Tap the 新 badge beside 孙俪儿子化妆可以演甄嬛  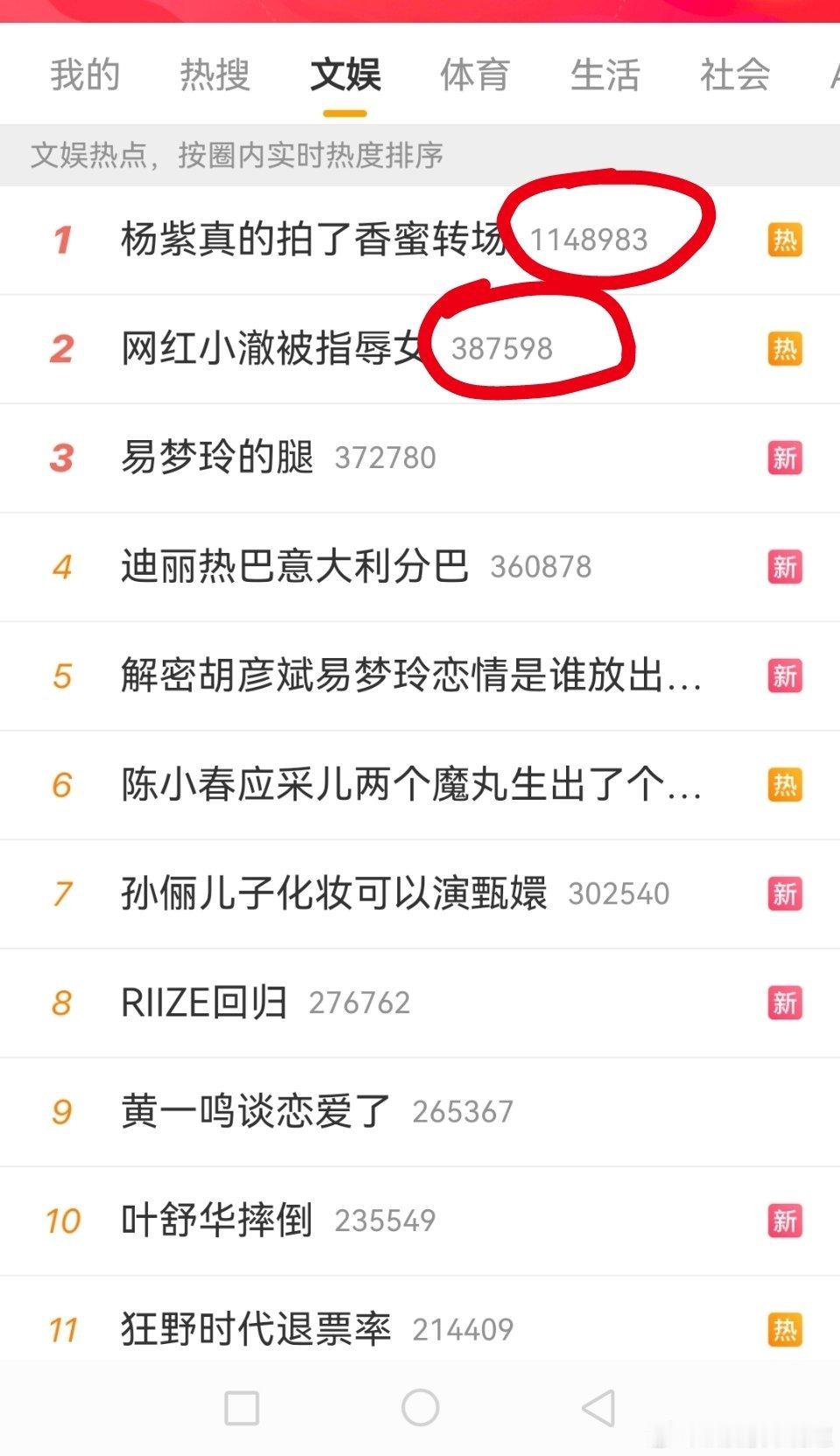point(785,894)
